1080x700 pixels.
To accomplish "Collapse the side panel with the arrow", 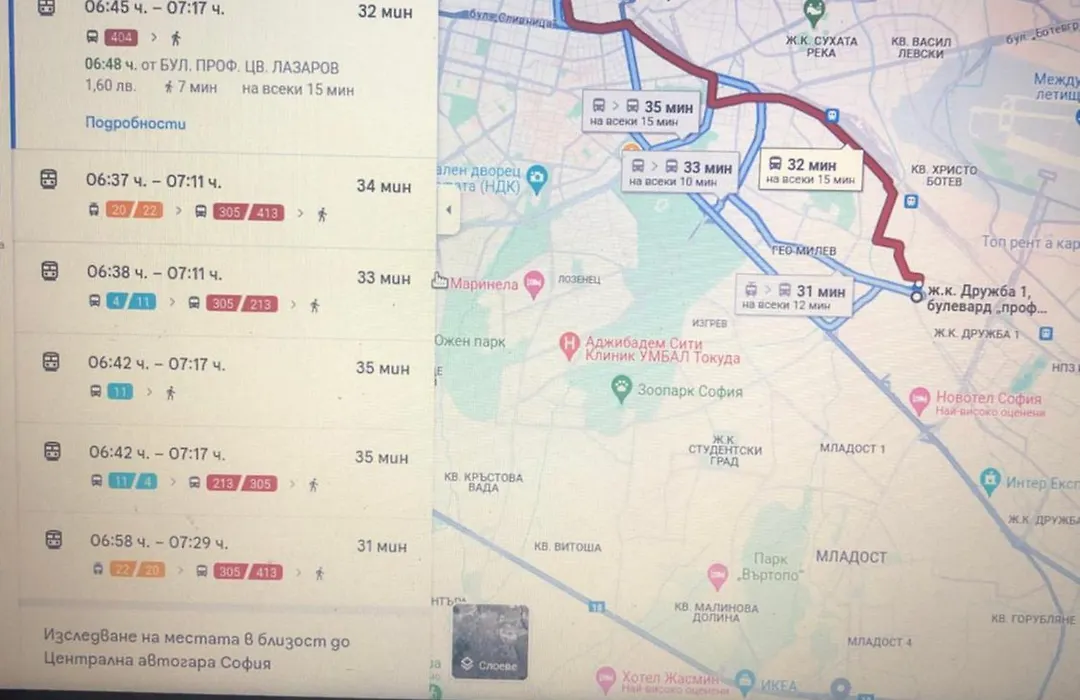I will click(x=448, y=210).
